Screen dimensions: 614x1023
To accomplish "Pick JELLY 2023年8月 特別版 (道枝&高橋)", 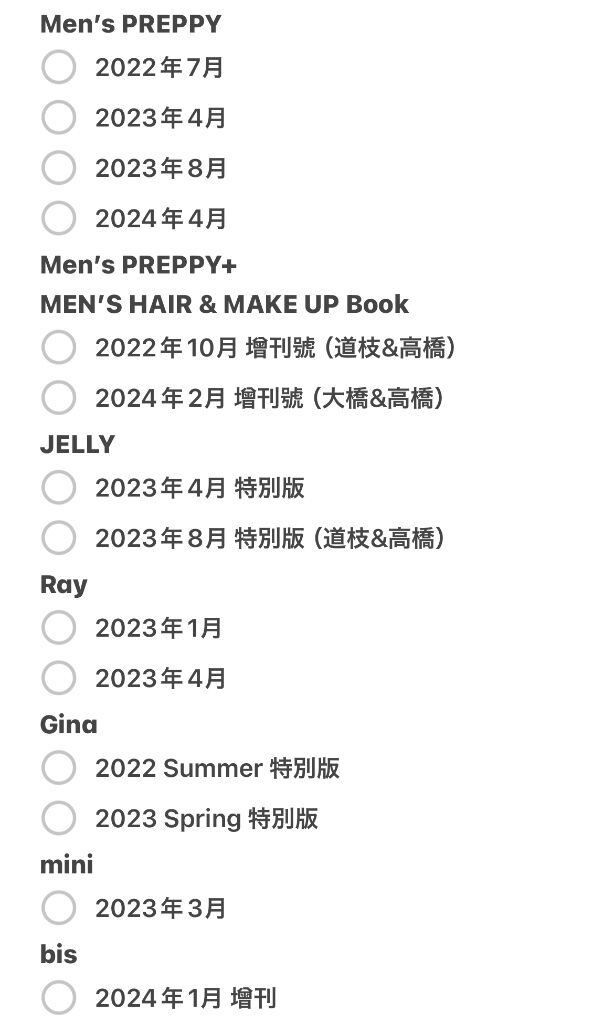I will click(59, 538).
